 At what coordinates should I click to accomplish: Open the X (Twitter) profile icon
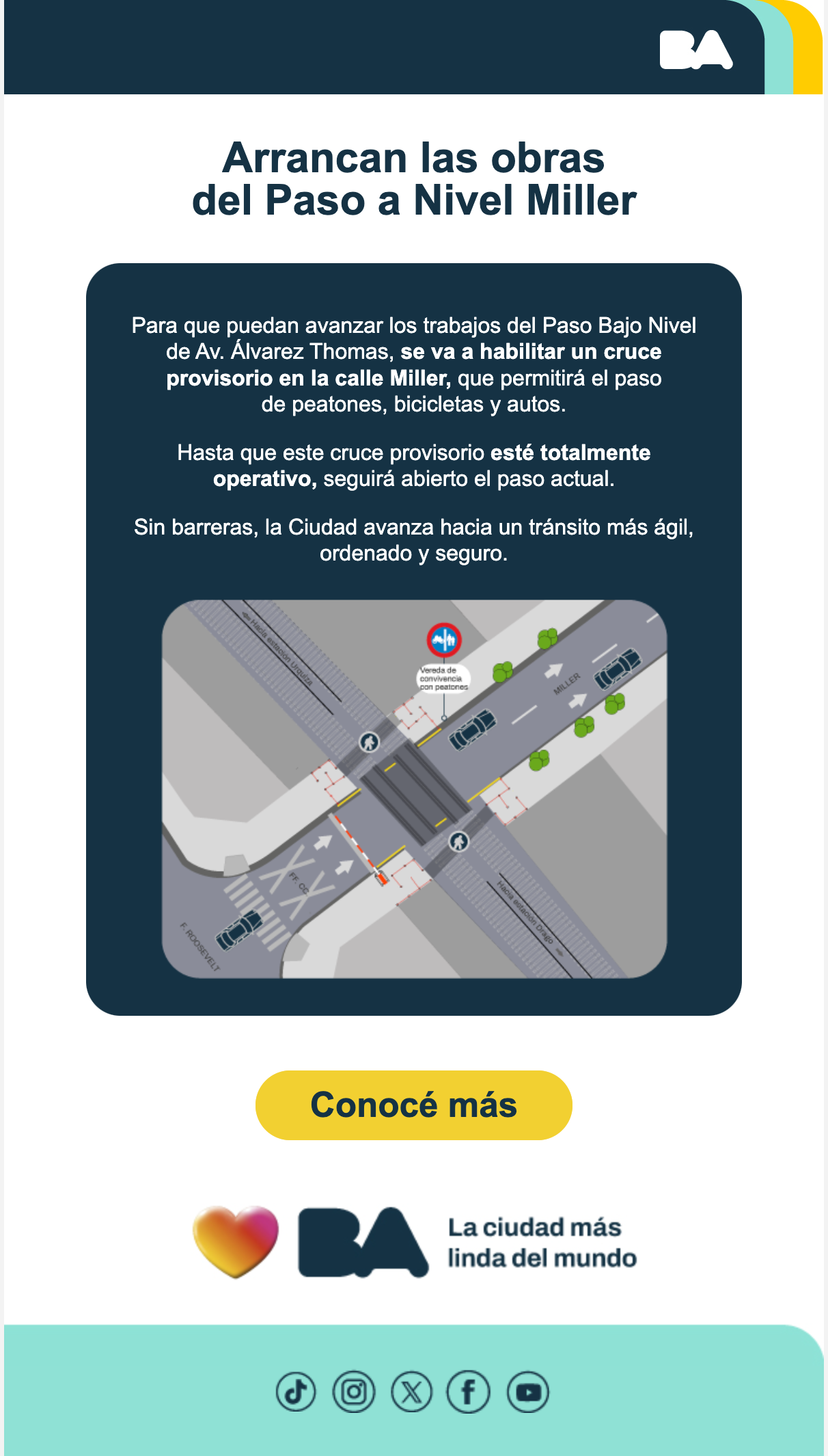[x=411, y=1392]
